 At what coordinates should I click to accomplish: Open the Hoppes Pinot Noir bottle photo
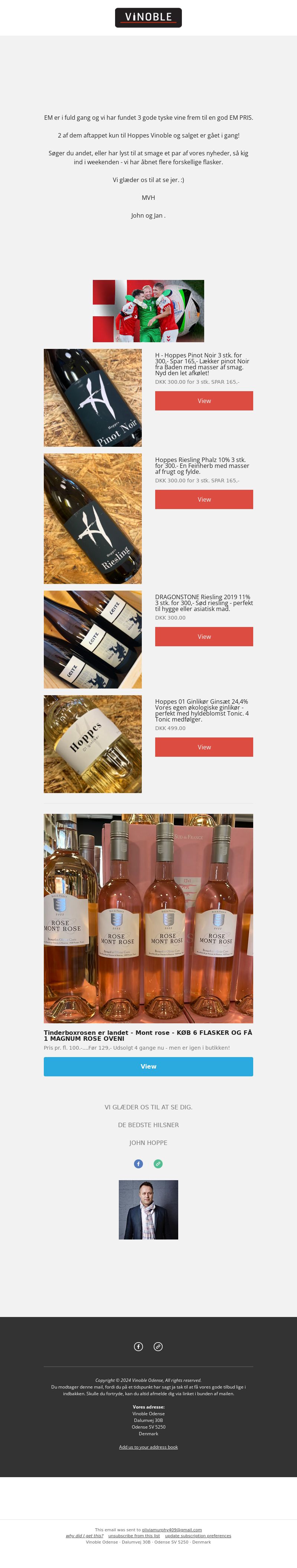(93, 397)
